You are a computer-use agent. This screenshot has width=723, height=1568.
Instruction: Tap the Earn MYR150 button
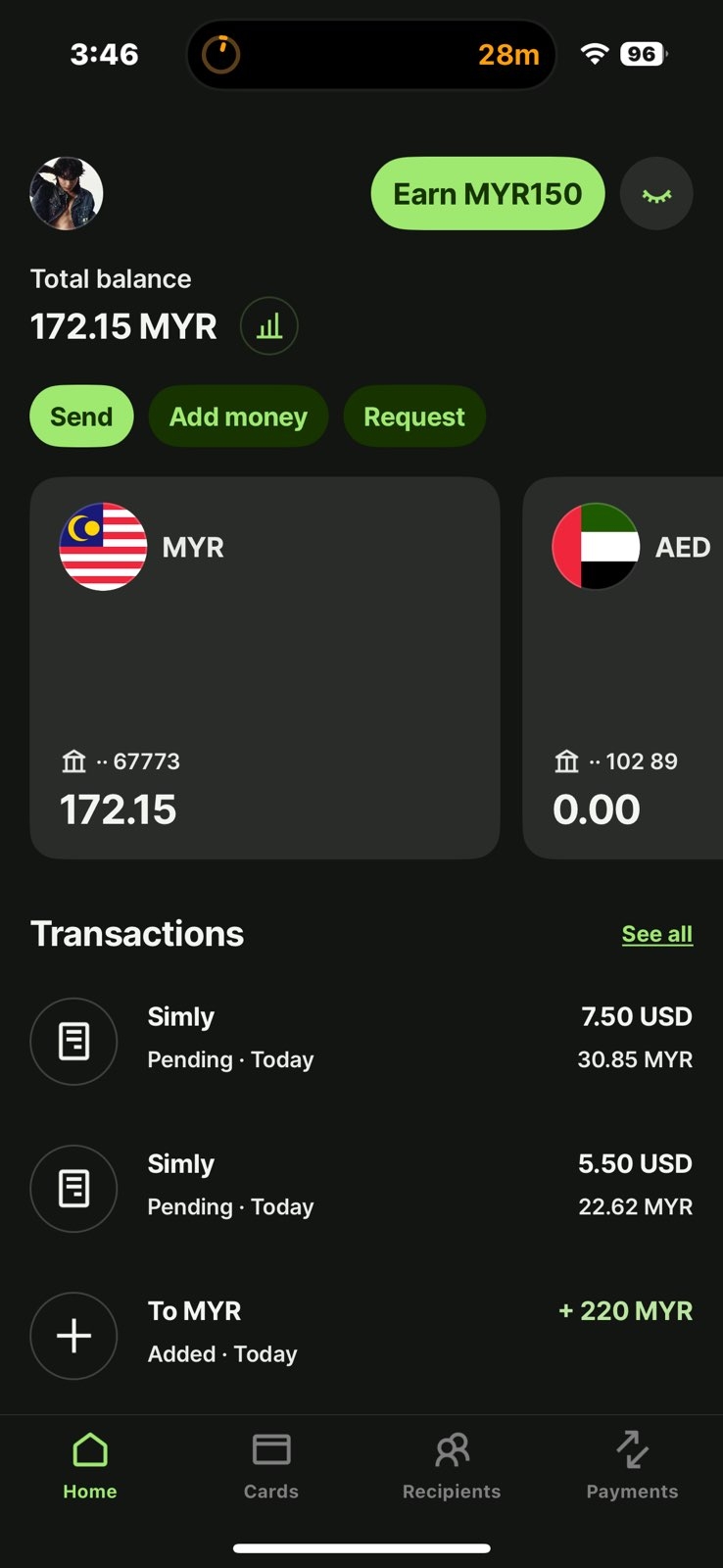pyautogui.click(x=487, y=194)
